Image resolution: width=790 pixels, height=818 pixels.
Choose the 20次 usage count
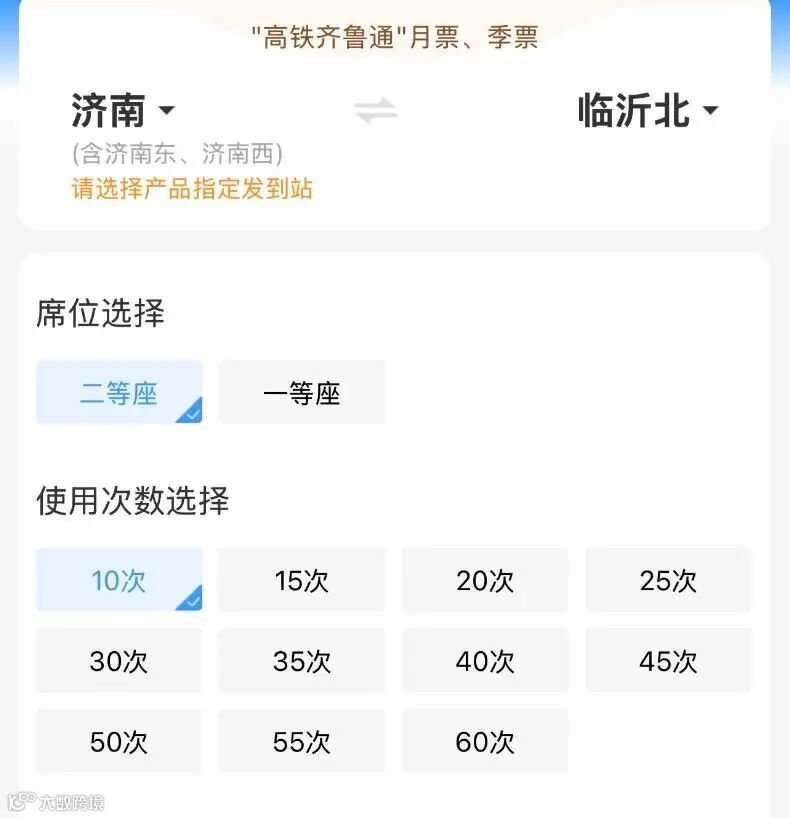click(x=485, y=580)
